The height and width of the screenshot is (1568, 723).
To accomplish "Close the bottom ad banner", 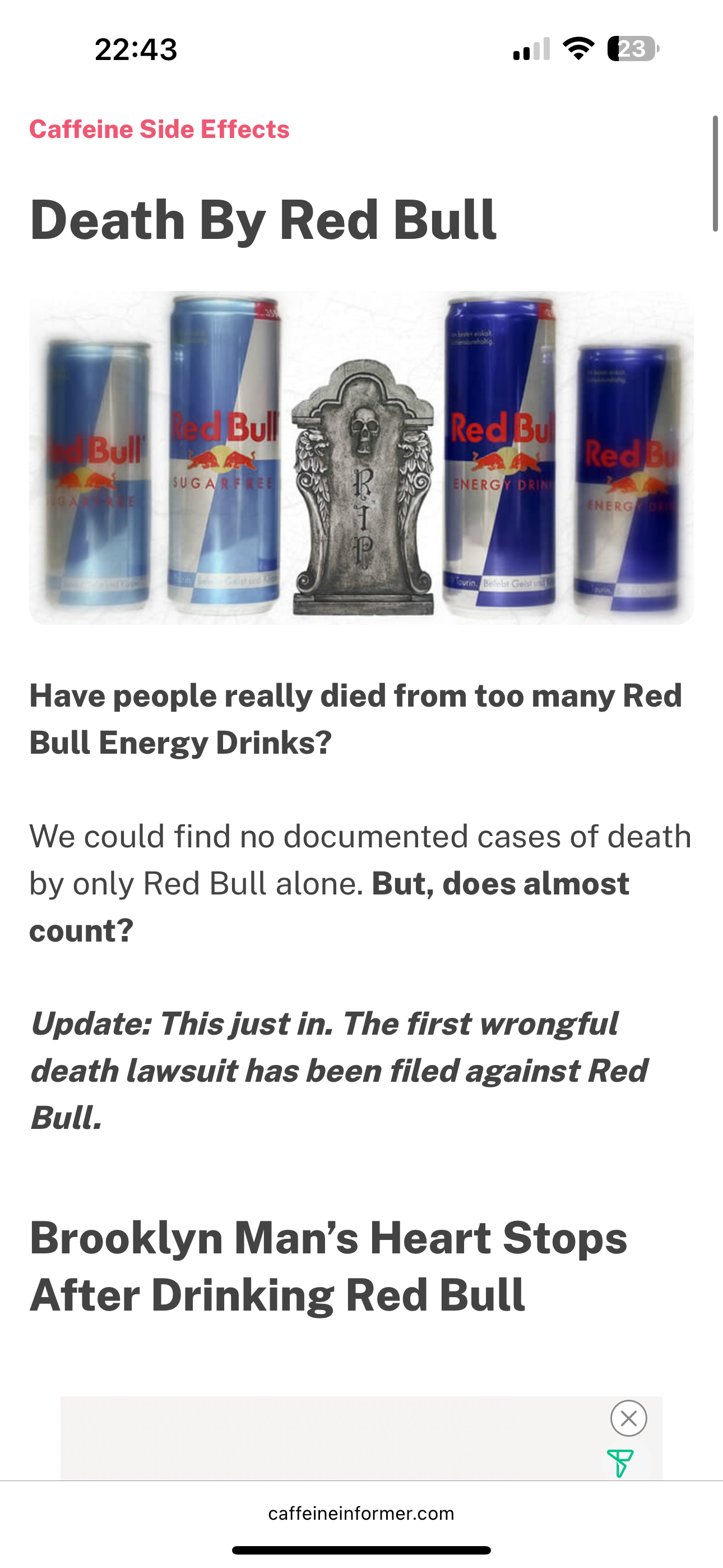I will click(x=628, y=1418).
